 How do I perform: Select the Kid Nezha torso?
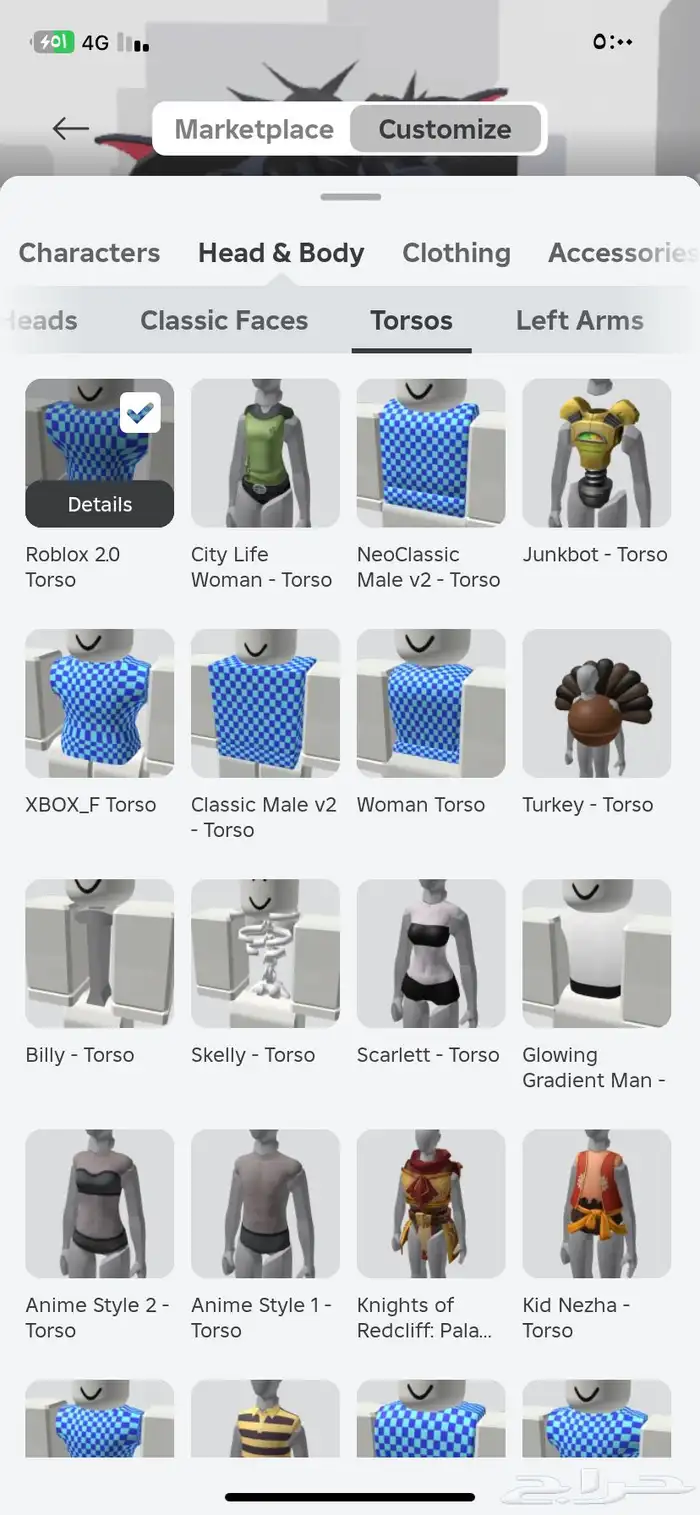click(596, 1203)
